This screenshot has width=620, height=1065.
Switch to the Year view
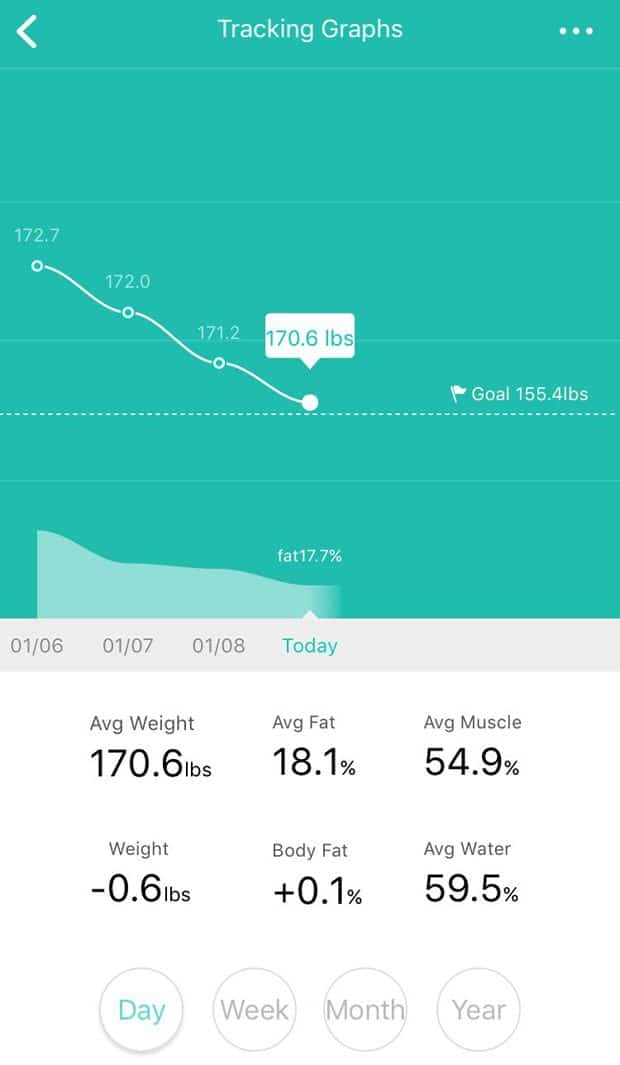[x=479, y=1009]
